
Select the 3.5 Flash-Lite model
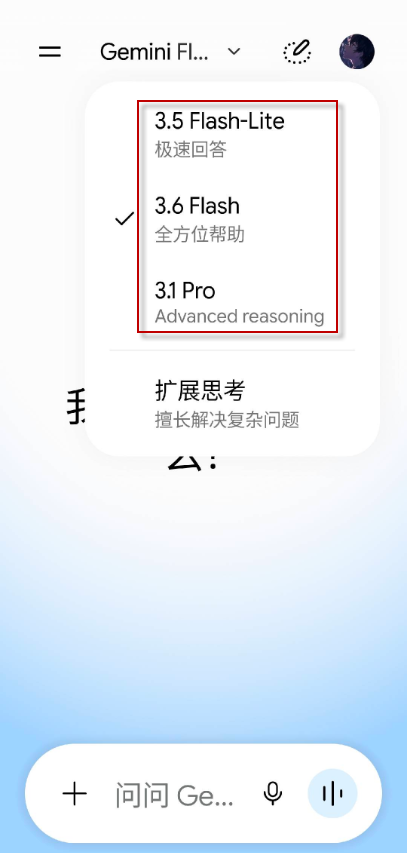coord(234,134)
